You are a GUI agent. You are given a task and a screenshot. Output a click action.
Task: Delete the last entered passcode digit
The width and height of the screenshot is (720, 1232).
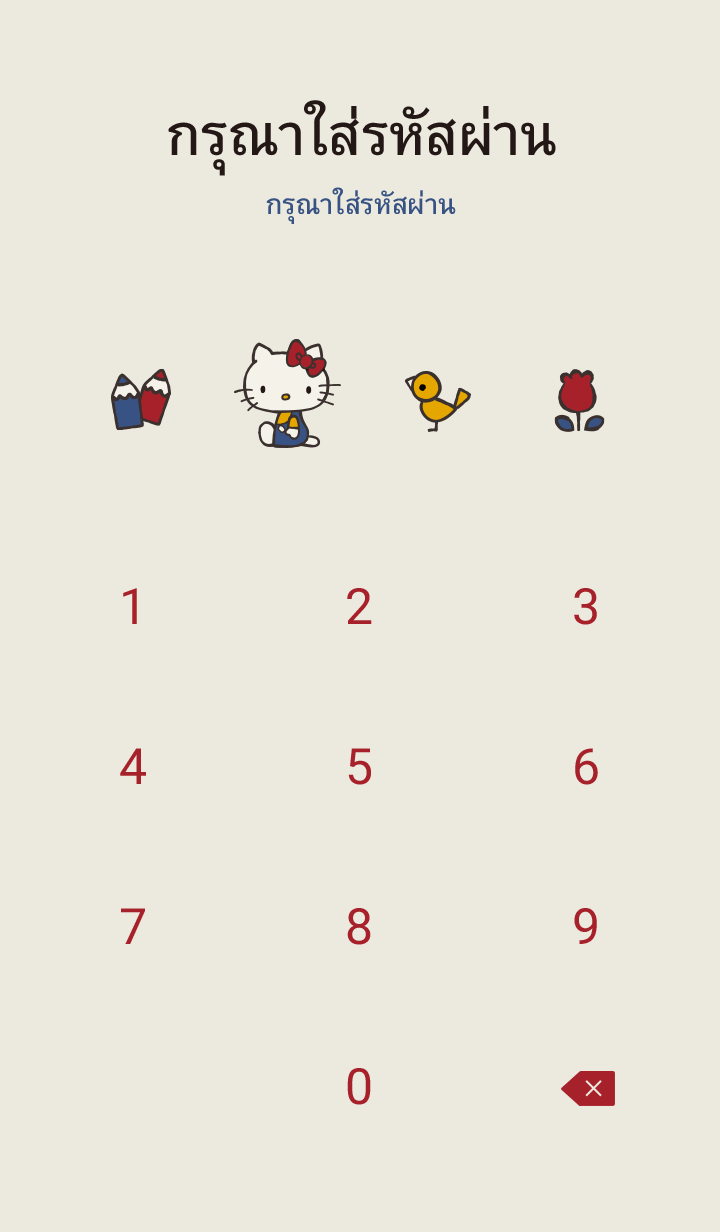pos(588,1088)
